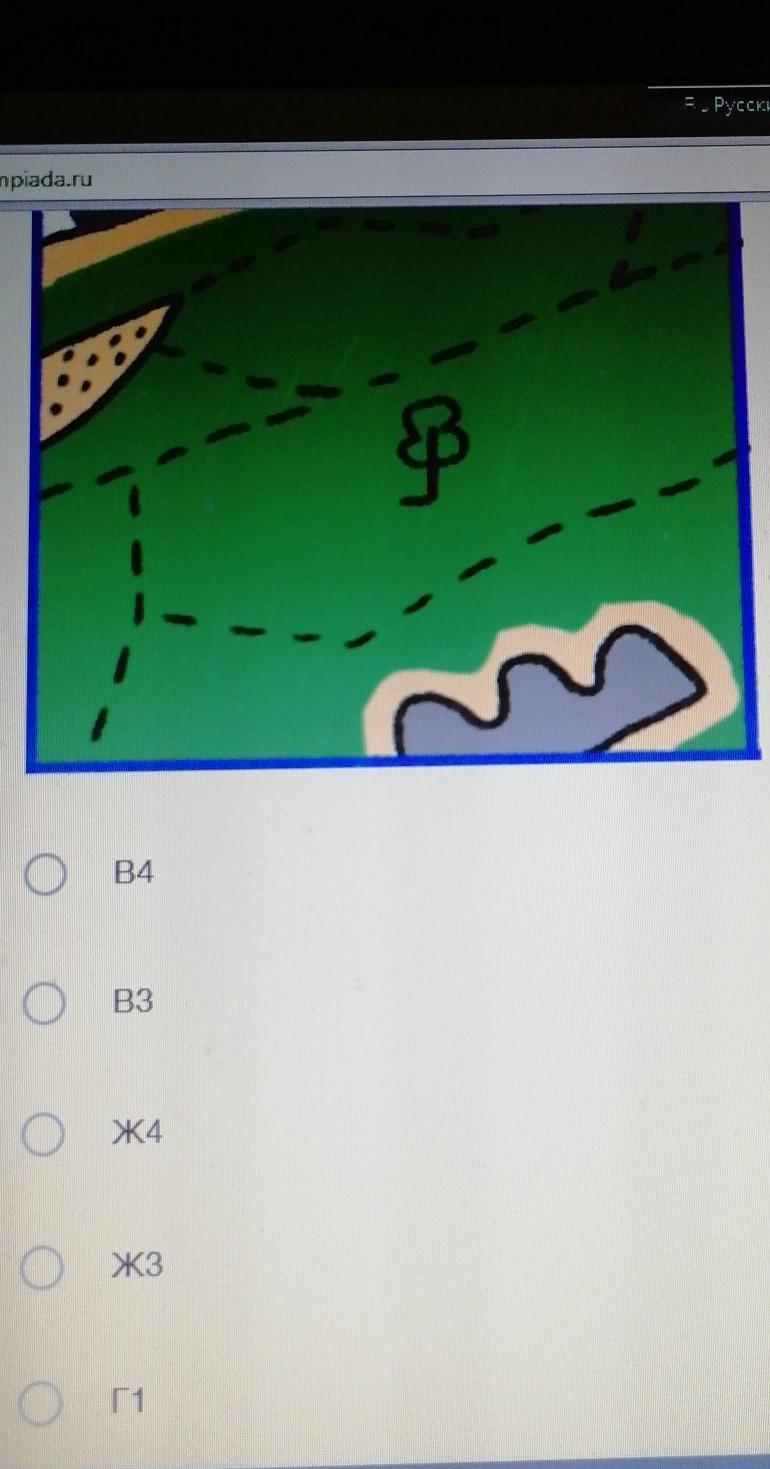Choose the В3 radio button
This screenshot has width=770, height=1469.
[44, 1003]
